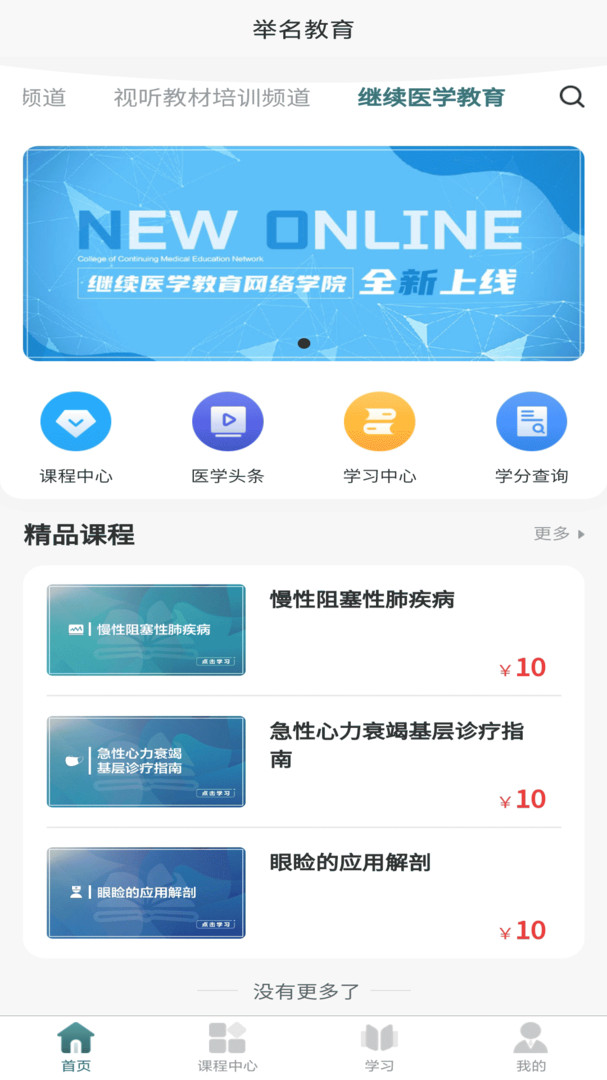
Task: Open 医学头条 shortcut
Action: [228, 438]
